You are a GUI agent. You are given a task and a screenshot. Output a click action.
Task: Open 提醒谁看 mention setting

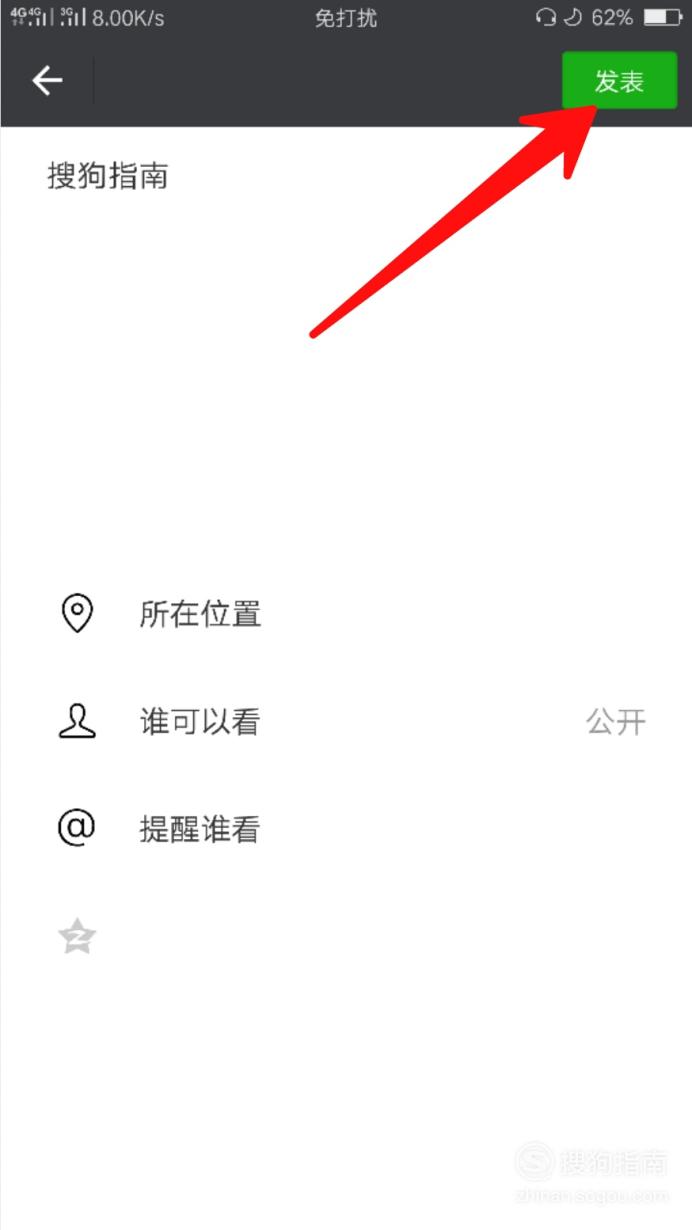point(346,829)
